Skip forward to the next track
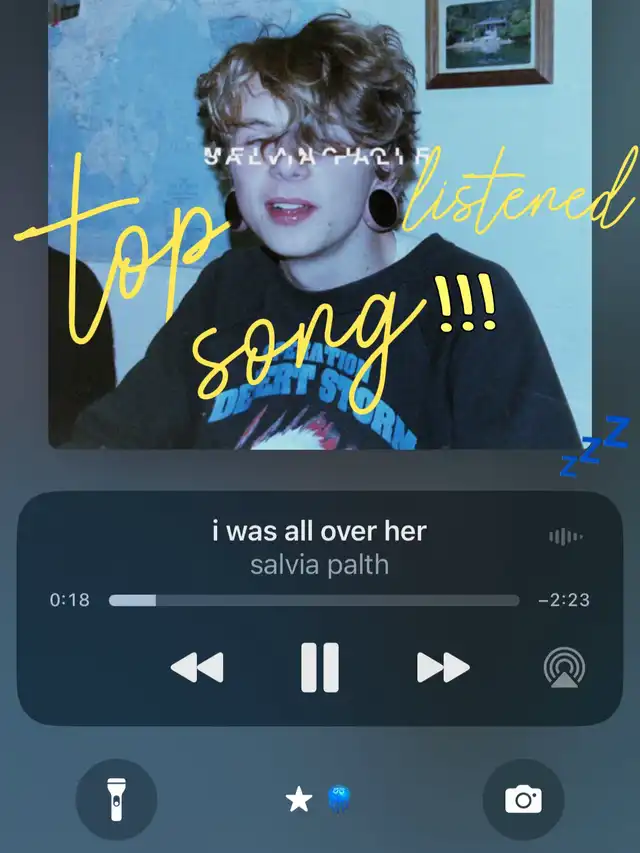 coord(443,667)
